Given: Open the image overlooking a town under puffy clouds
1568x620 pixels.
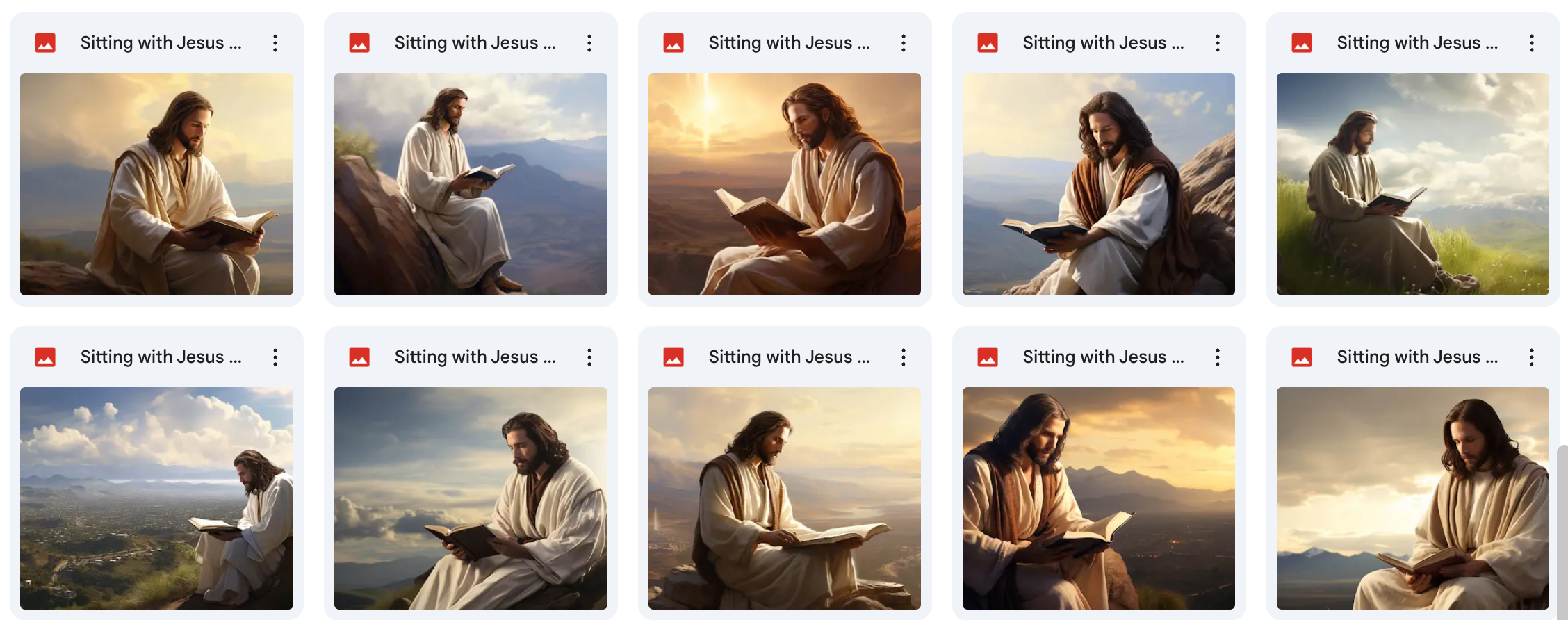Looking at the screenshot, I should [x=156, y=498].
